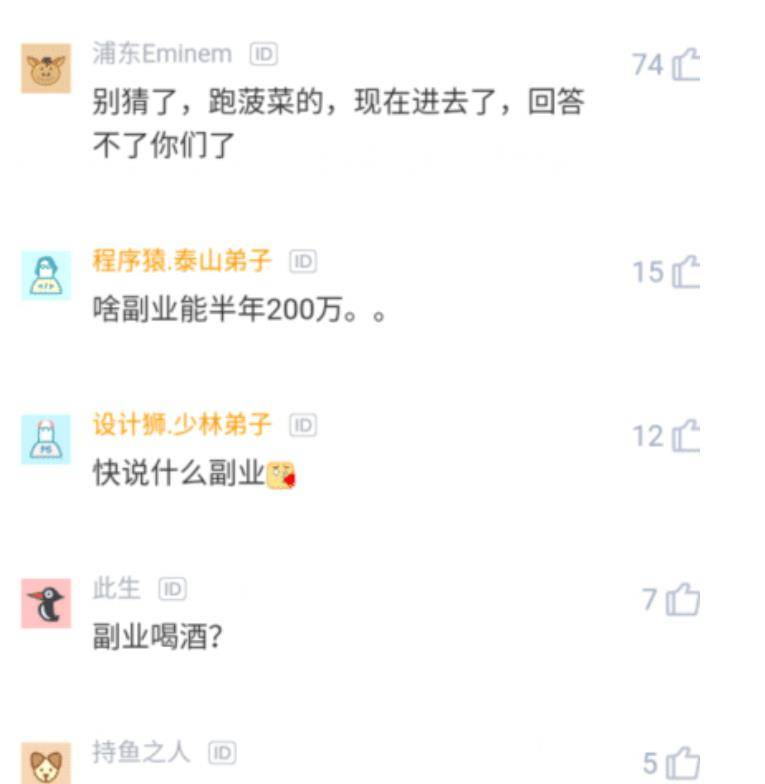Open username link 设计狮.少林弟子

pyautogui.click(x=181, y=425)
